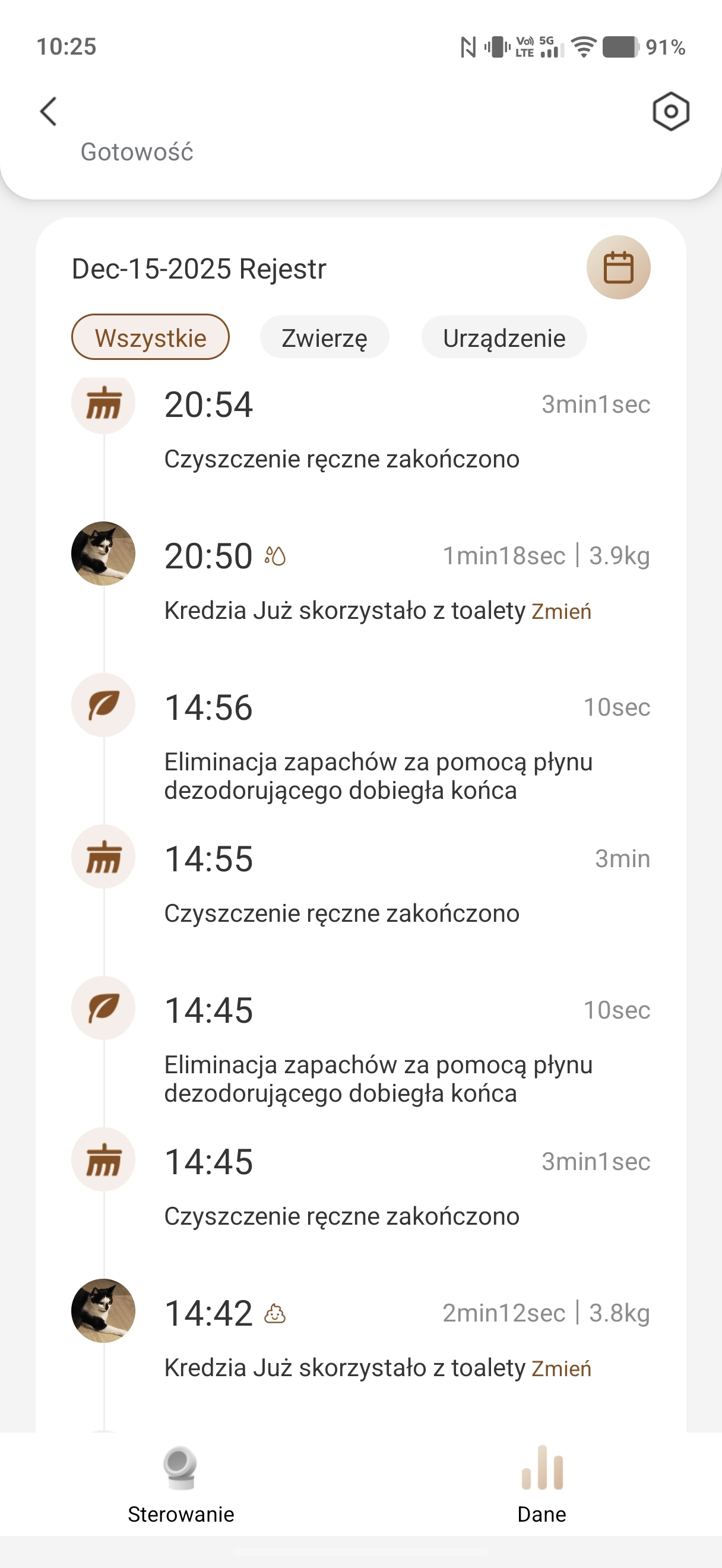The height and width of the screenshot is (1568, 722).
Task: Select the Wszystkie filter chip
Action: point(150,337)
